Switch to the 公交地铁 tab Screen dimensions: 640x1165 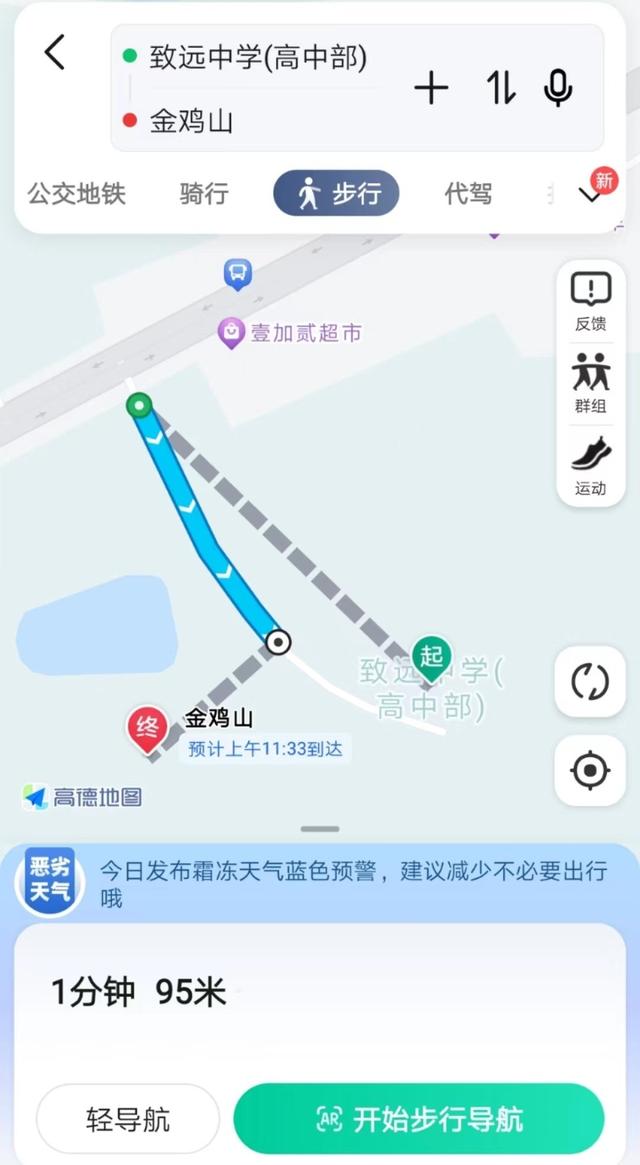[77, 194]
